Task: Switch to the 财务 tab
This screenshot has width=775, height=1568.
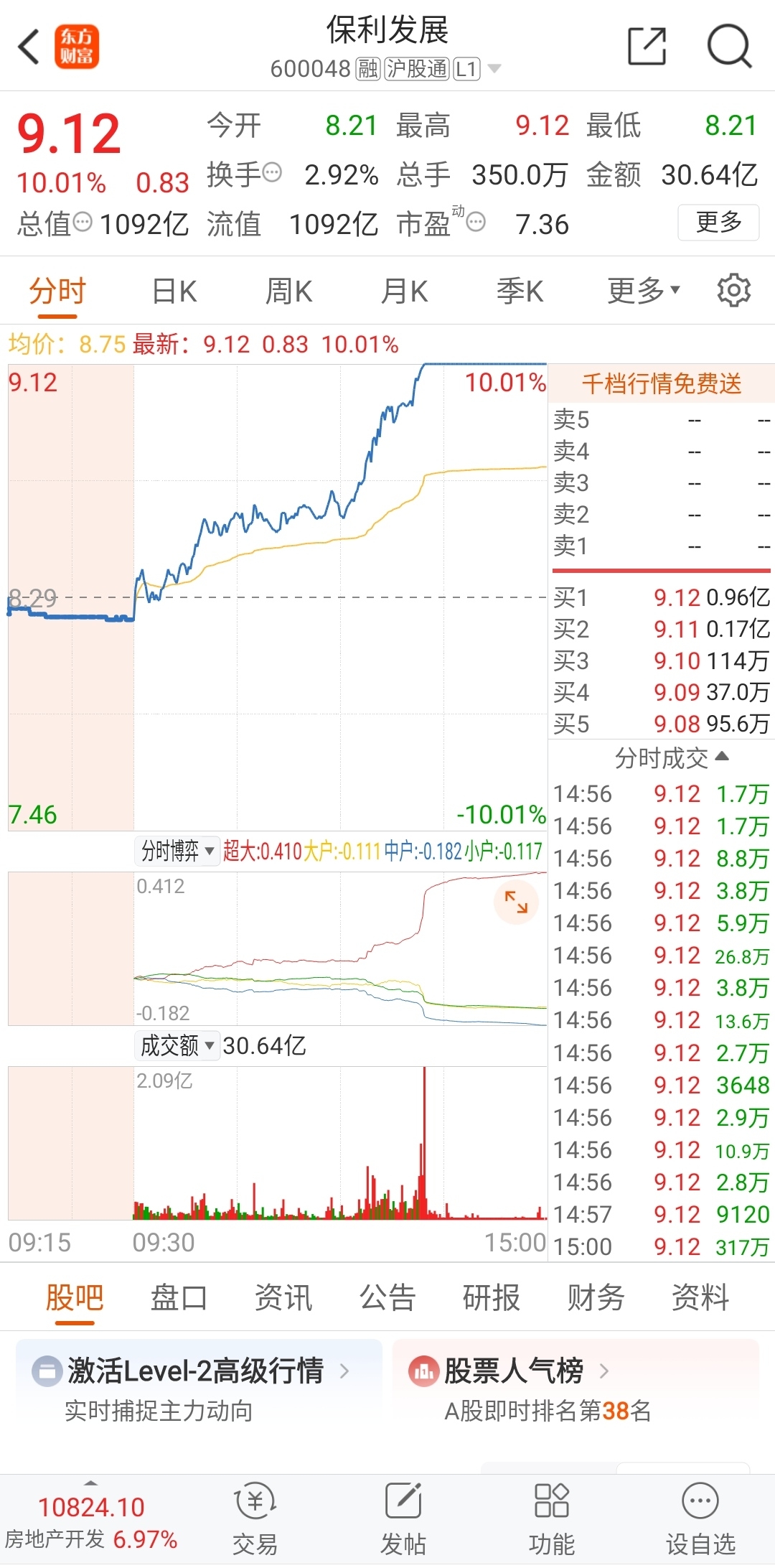Action: 595,1297
